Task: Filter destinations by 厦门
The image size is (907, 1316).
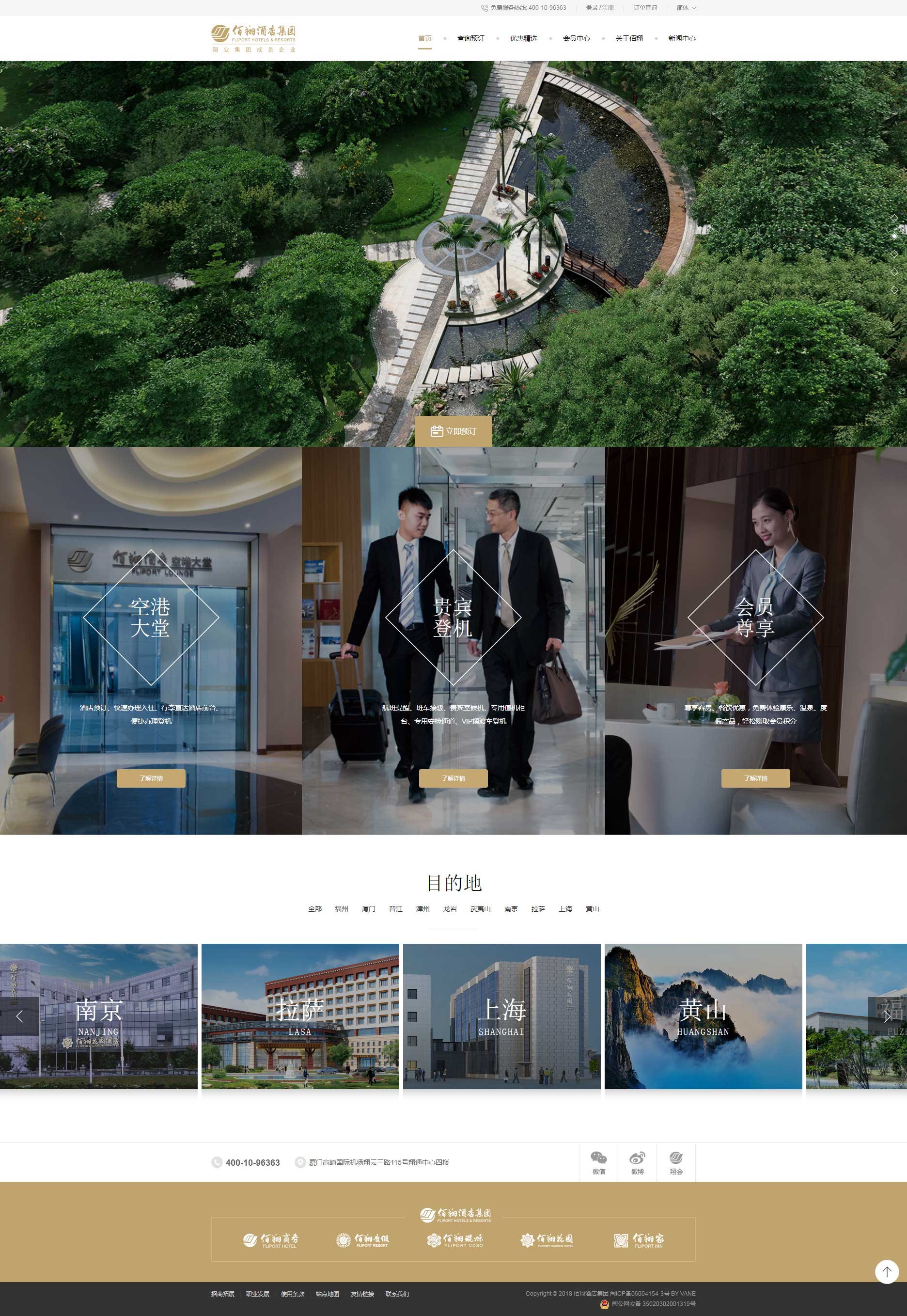Action: click(x=368, y=909)
